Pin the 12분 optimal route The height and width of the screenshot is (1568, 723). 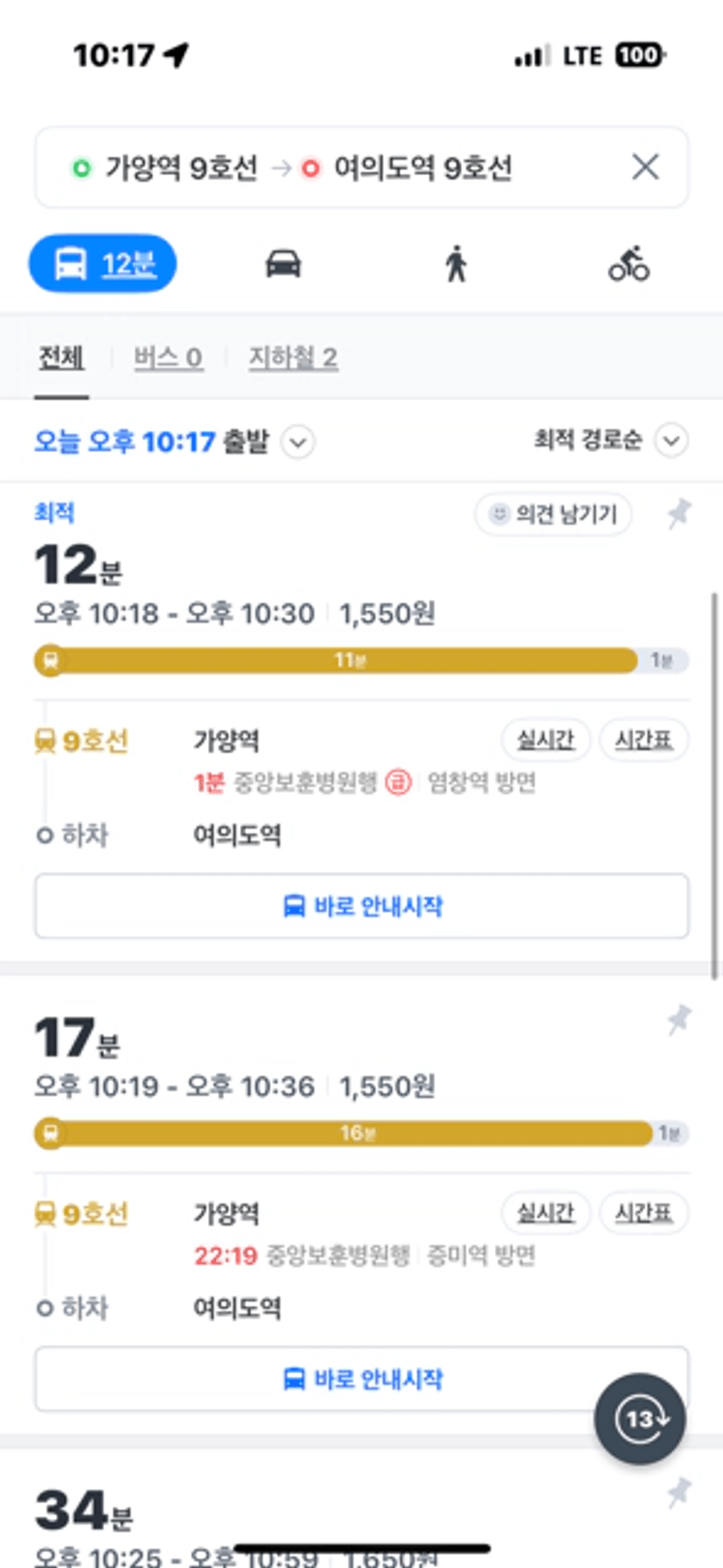(678, 513)
